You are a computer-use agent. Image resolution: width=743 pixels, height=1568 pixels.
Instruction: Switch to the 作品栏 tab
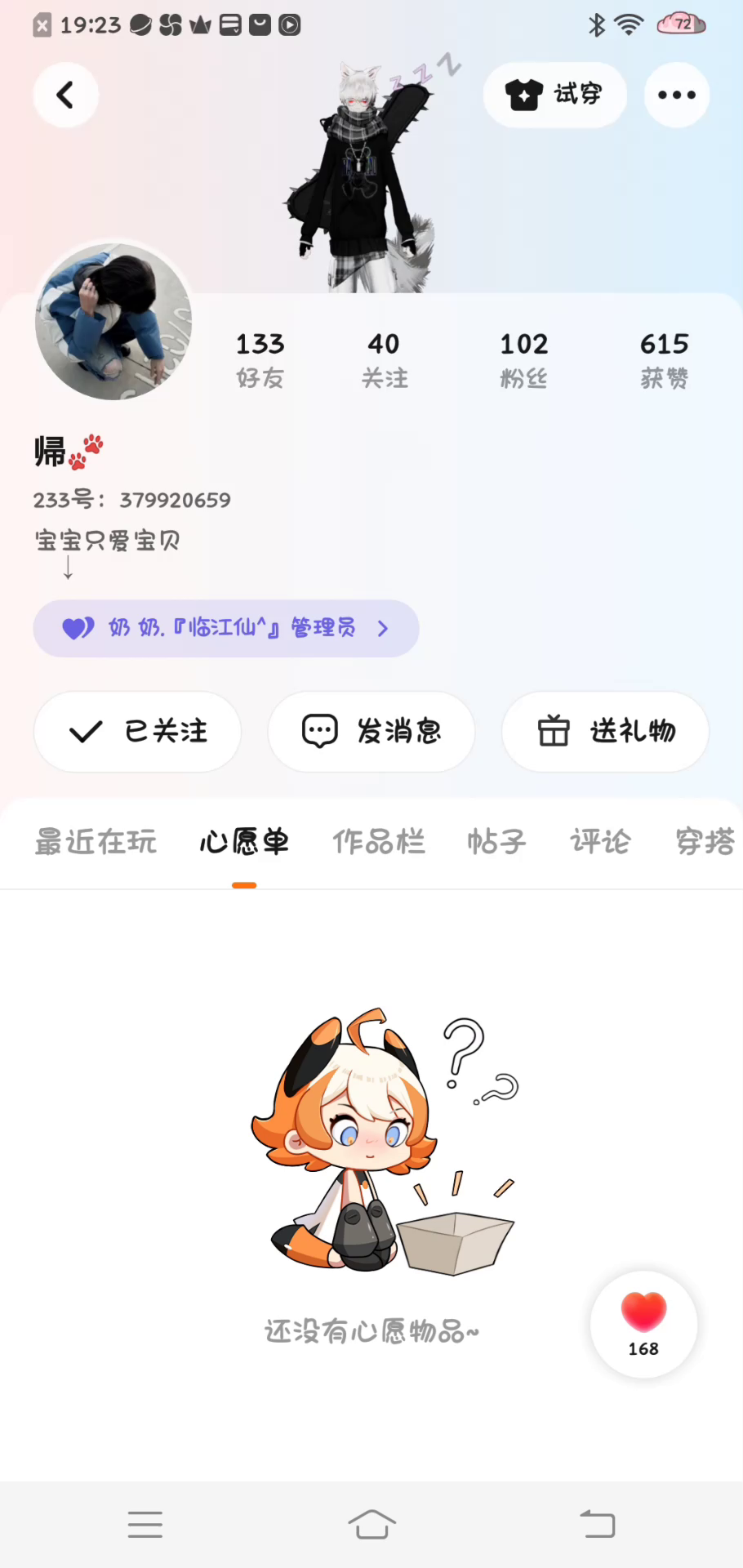(379, 841)
